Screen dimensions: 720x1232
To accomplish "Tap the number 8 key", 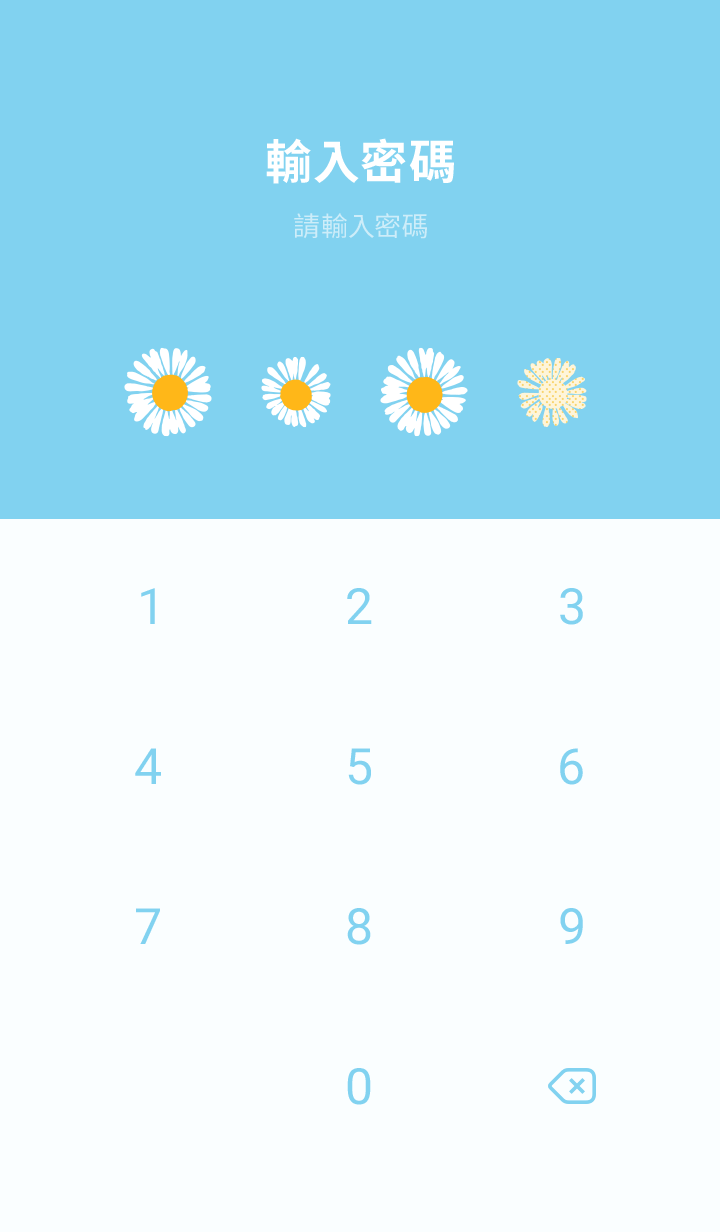I will pyautogui.click(x=359, y=927).
